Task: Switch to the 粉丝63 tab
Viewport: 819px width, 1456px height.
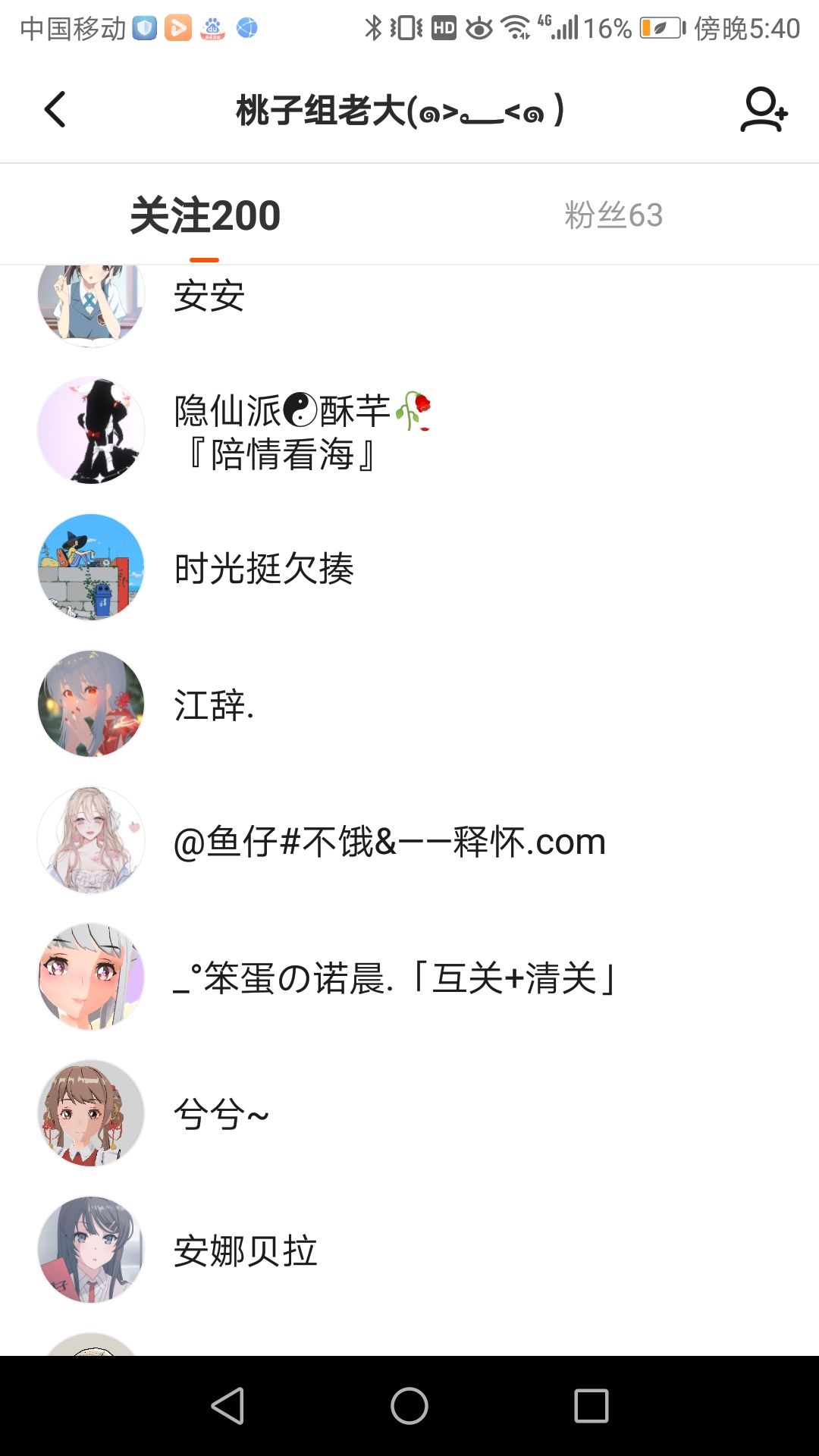Action: pos(613,215)
